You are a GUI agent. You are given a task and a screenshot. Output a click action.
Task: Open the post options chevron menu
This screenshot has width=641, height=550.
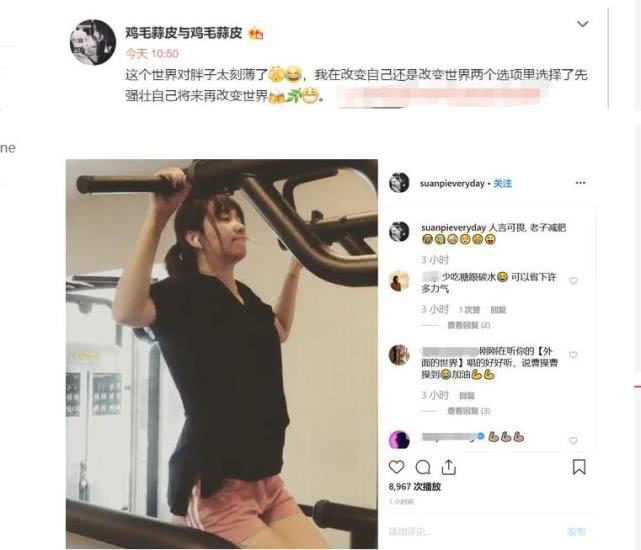pos(584,24)
